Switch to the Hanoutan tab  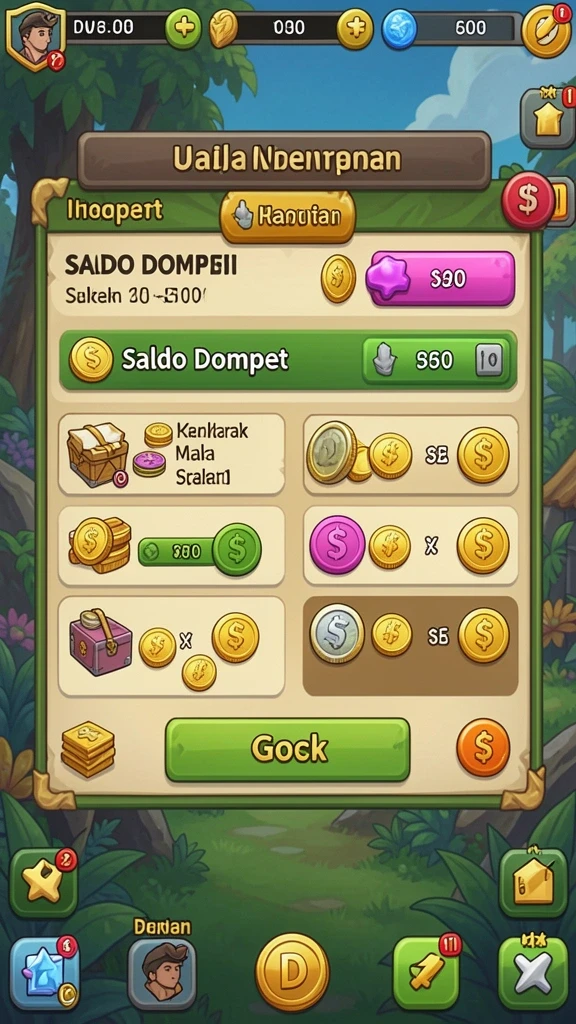(x=287, y=216)
